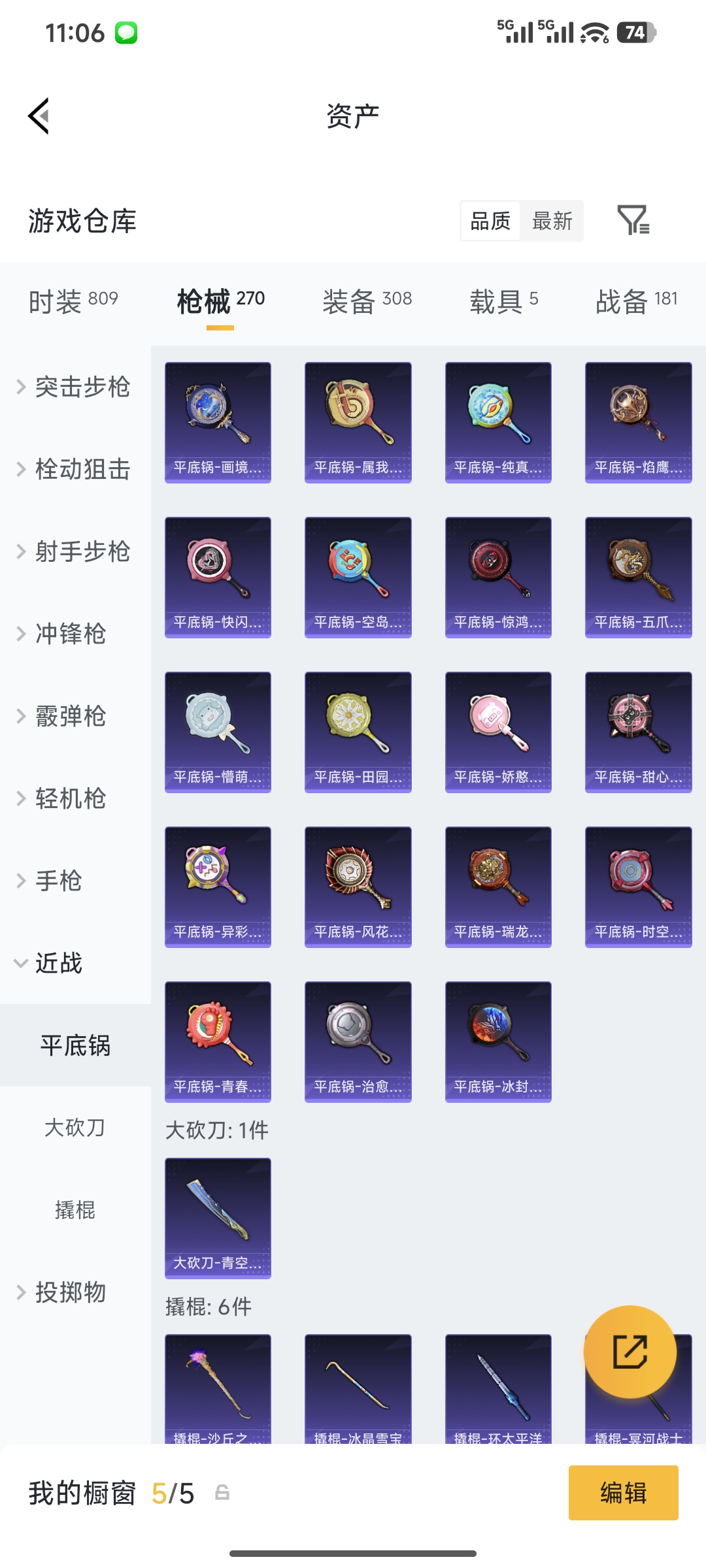This screenshot has width=706, height=1568.
Task: Expand the 突击步枪 category
Action: click(78, 387)
